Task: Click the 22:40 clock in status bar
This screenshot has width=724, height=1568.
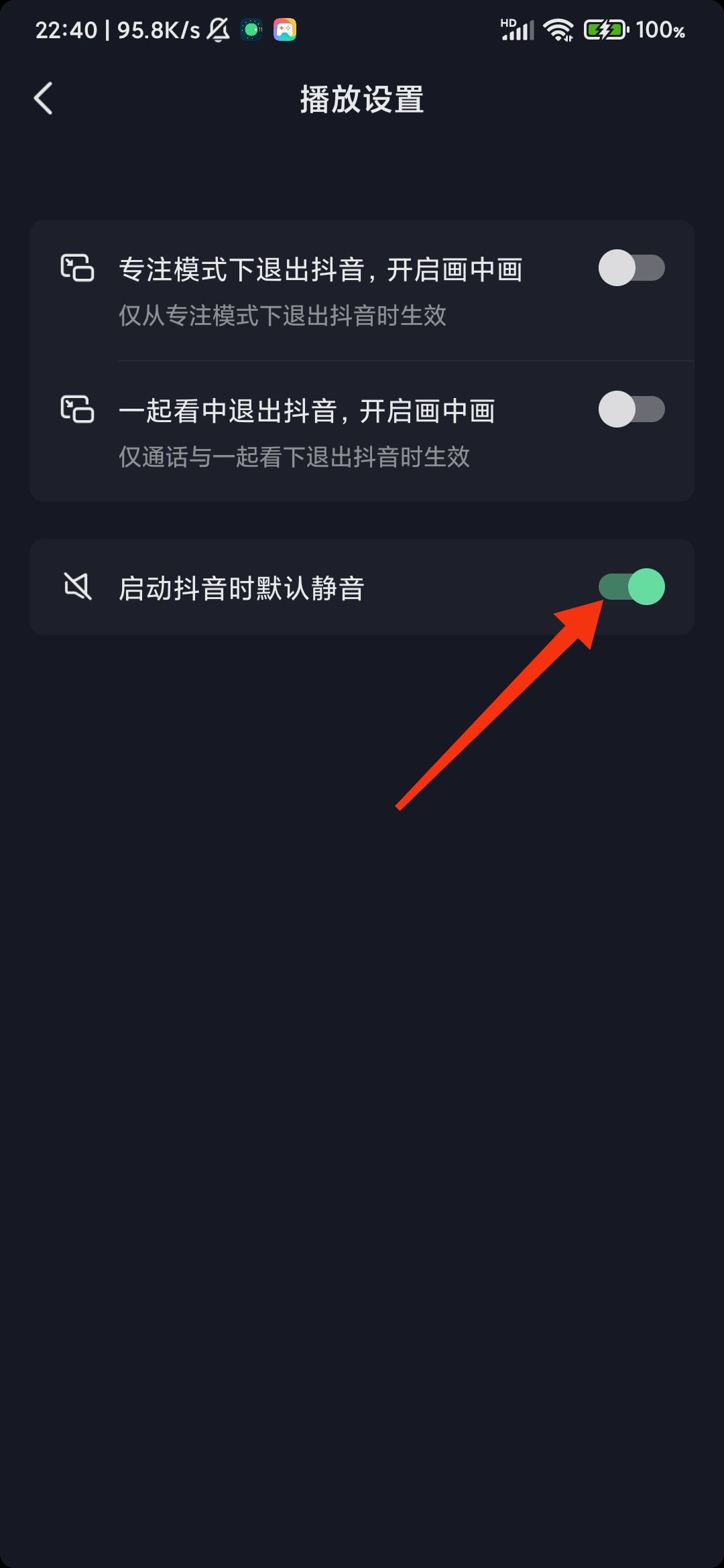Action: pos(68,29)
